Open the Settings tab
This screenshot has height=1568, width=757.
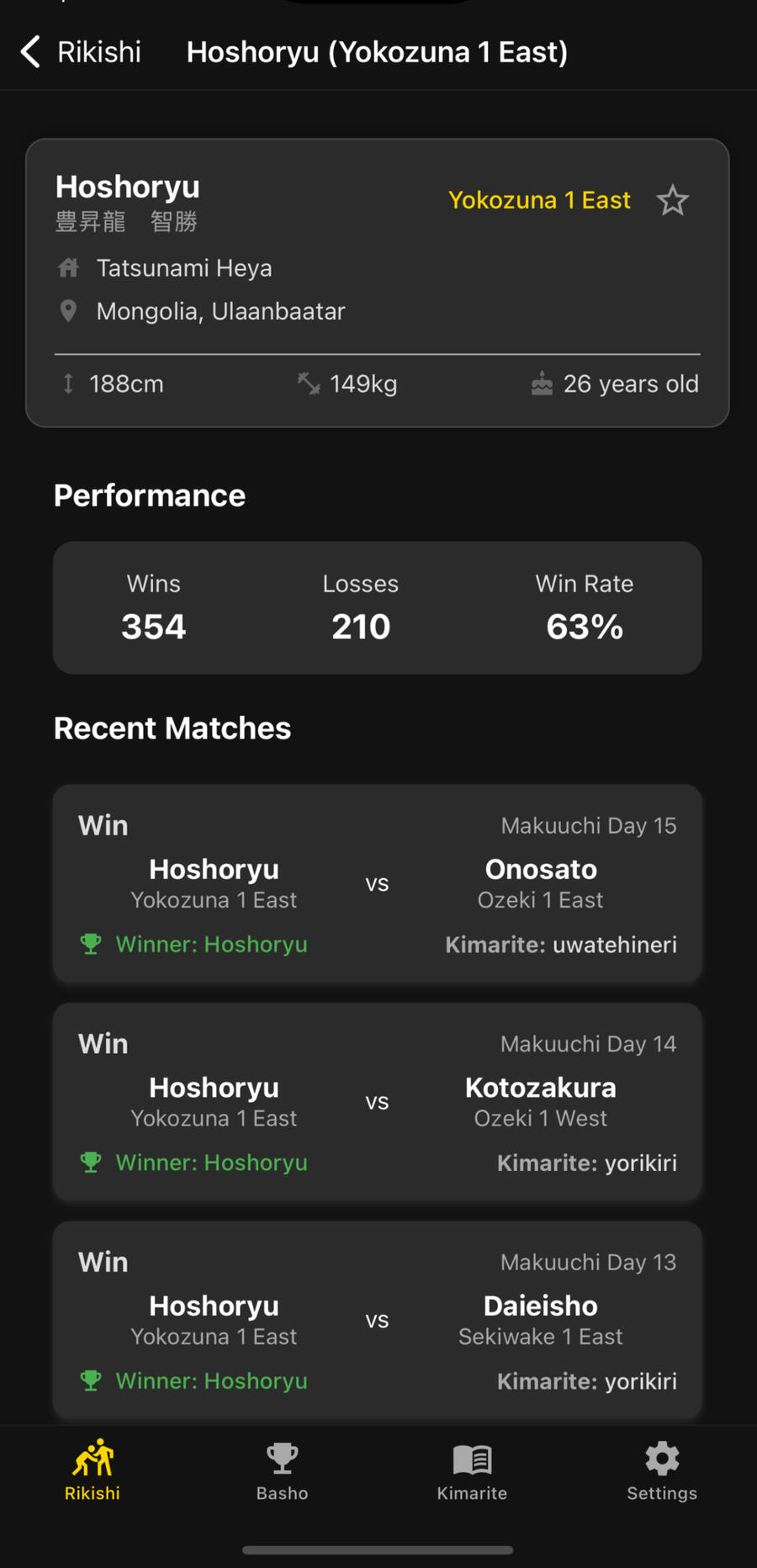point(662,1470)
